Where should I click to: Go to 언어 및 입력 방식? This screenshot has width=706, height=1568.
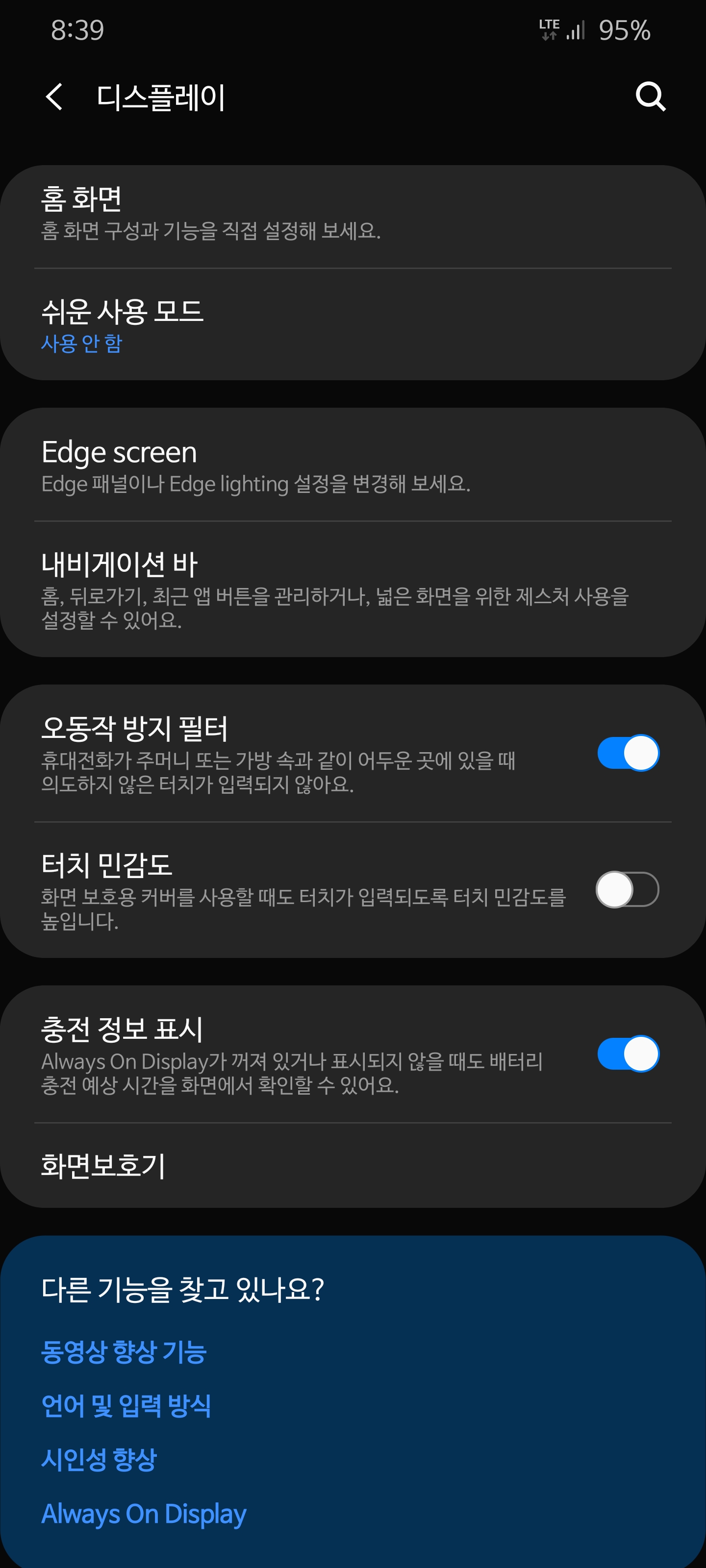click(x=126, y=1405)
